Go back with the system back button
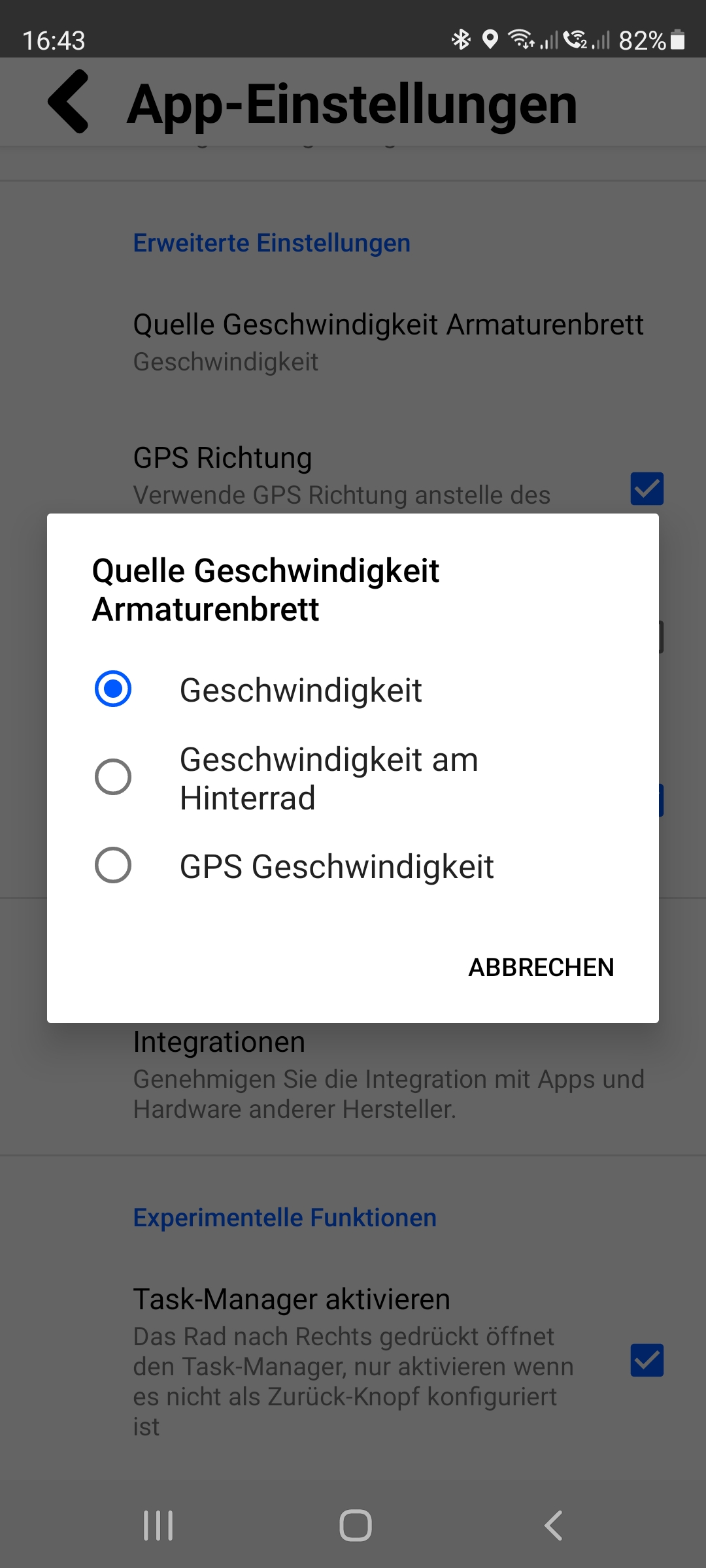Viewport: 706px width, 1568px height. [x=553, y=1526]
